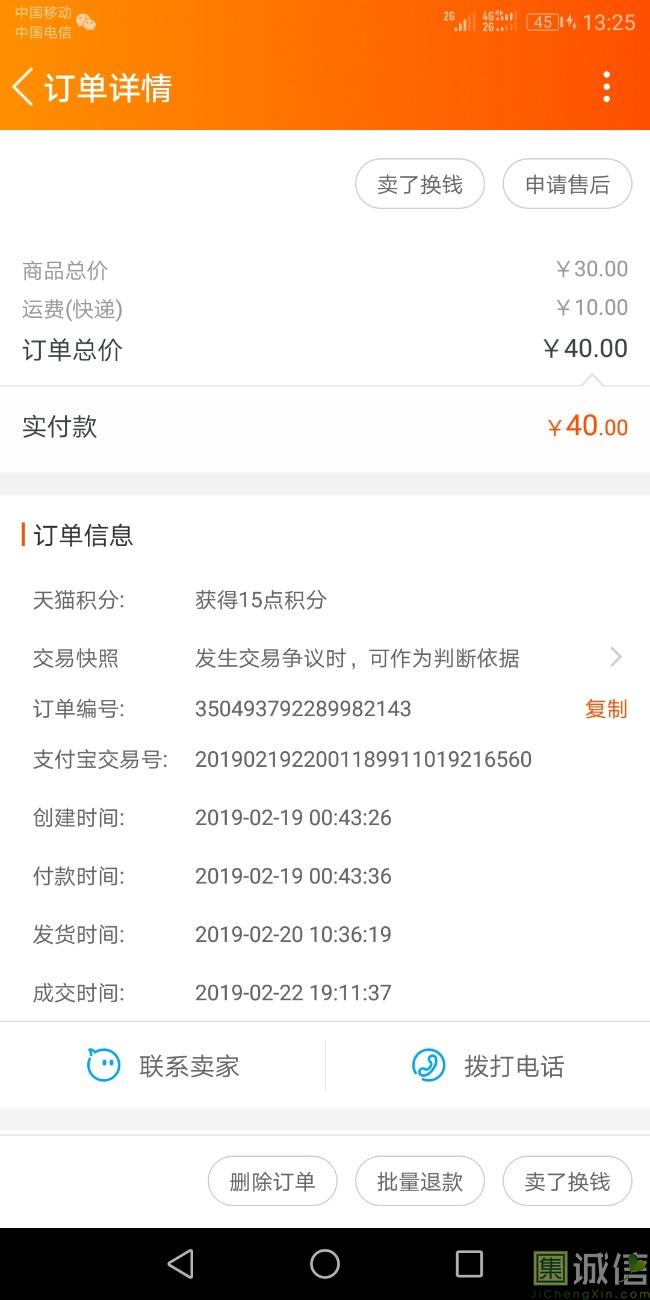The image size is (650, 1300).
Task: Go to the system home screen
Action: 325,1264
